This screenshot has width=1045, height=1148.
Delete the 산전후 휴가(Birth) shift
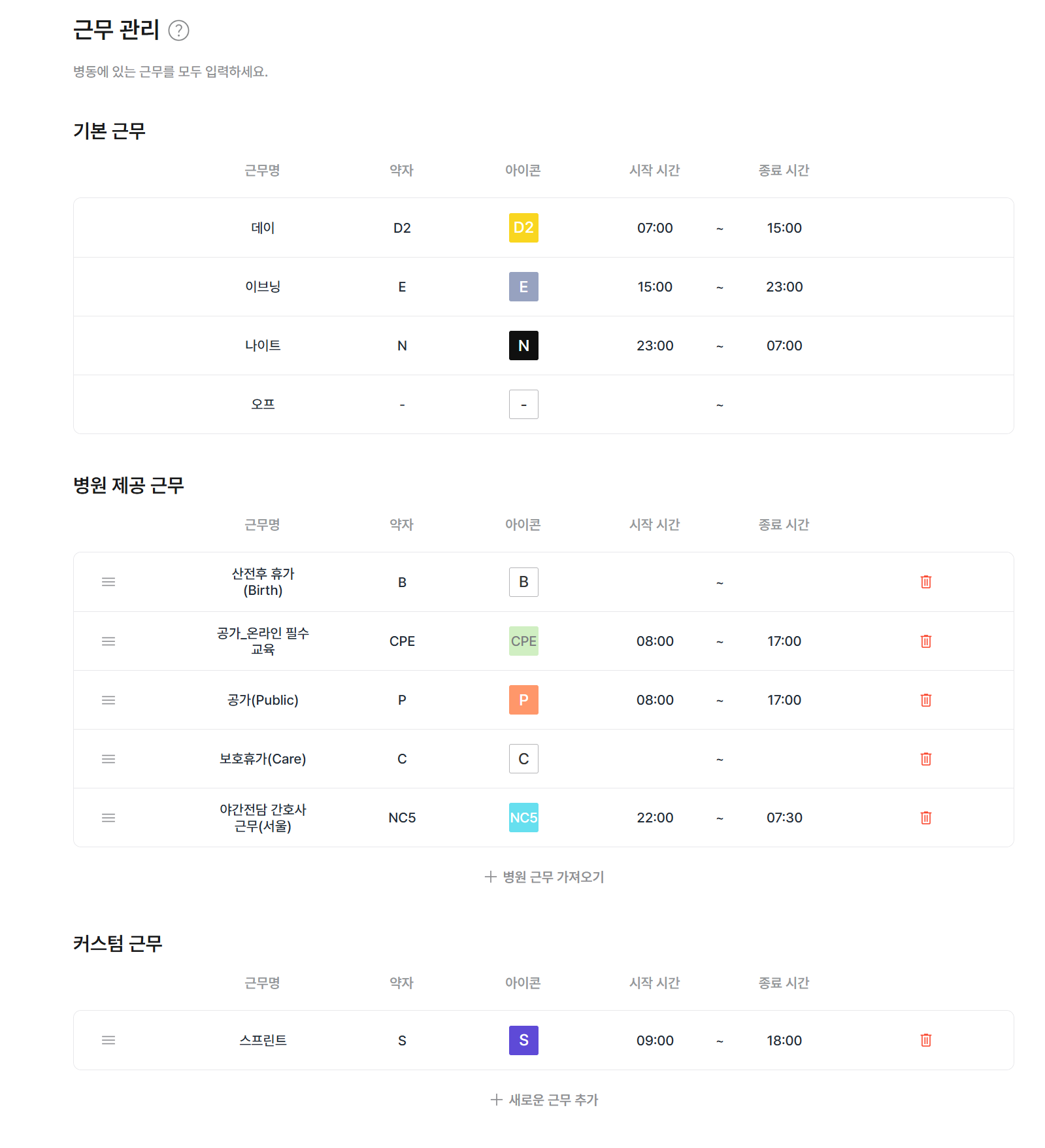click(x=925, y=582)
